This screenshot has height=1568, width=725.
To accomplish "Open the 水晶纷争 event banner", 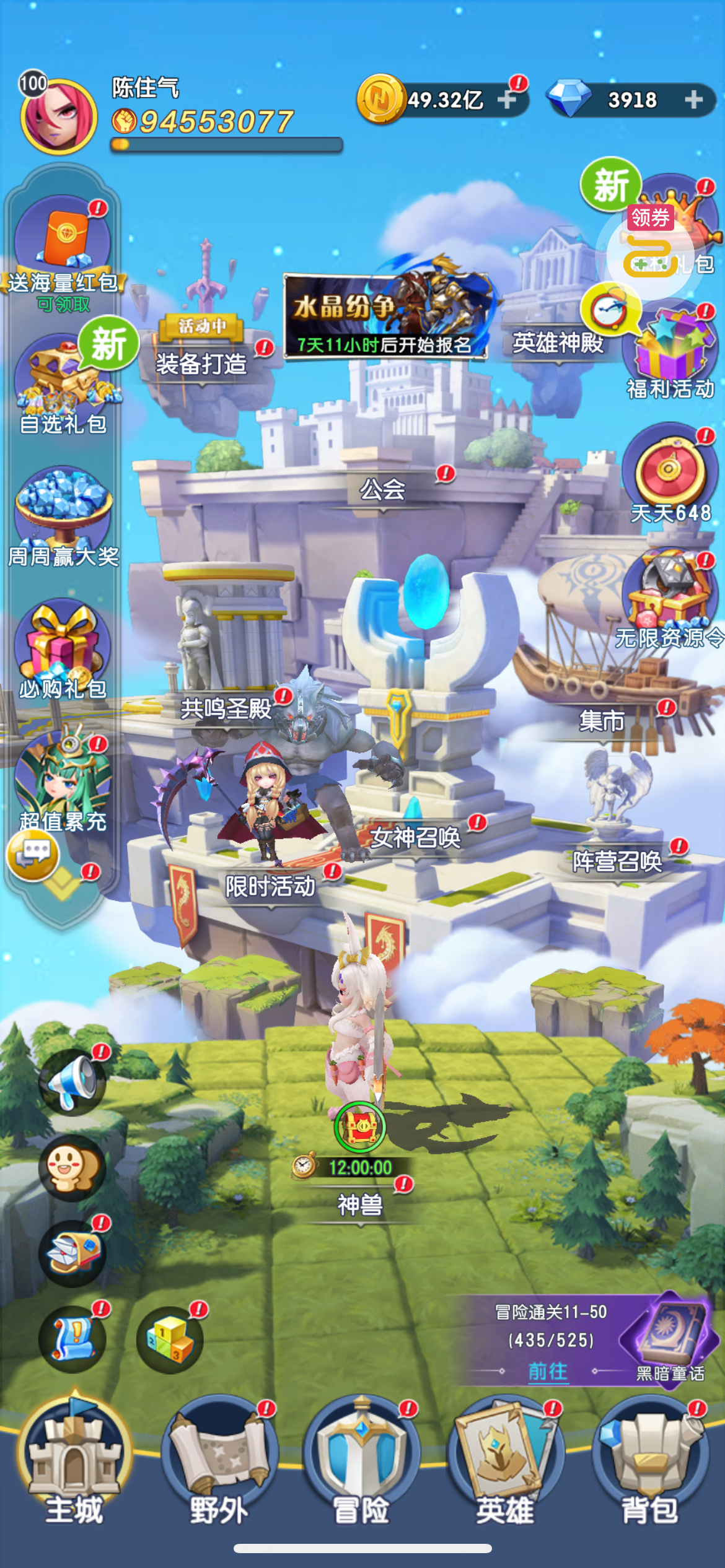I will (x=385, y=316).
